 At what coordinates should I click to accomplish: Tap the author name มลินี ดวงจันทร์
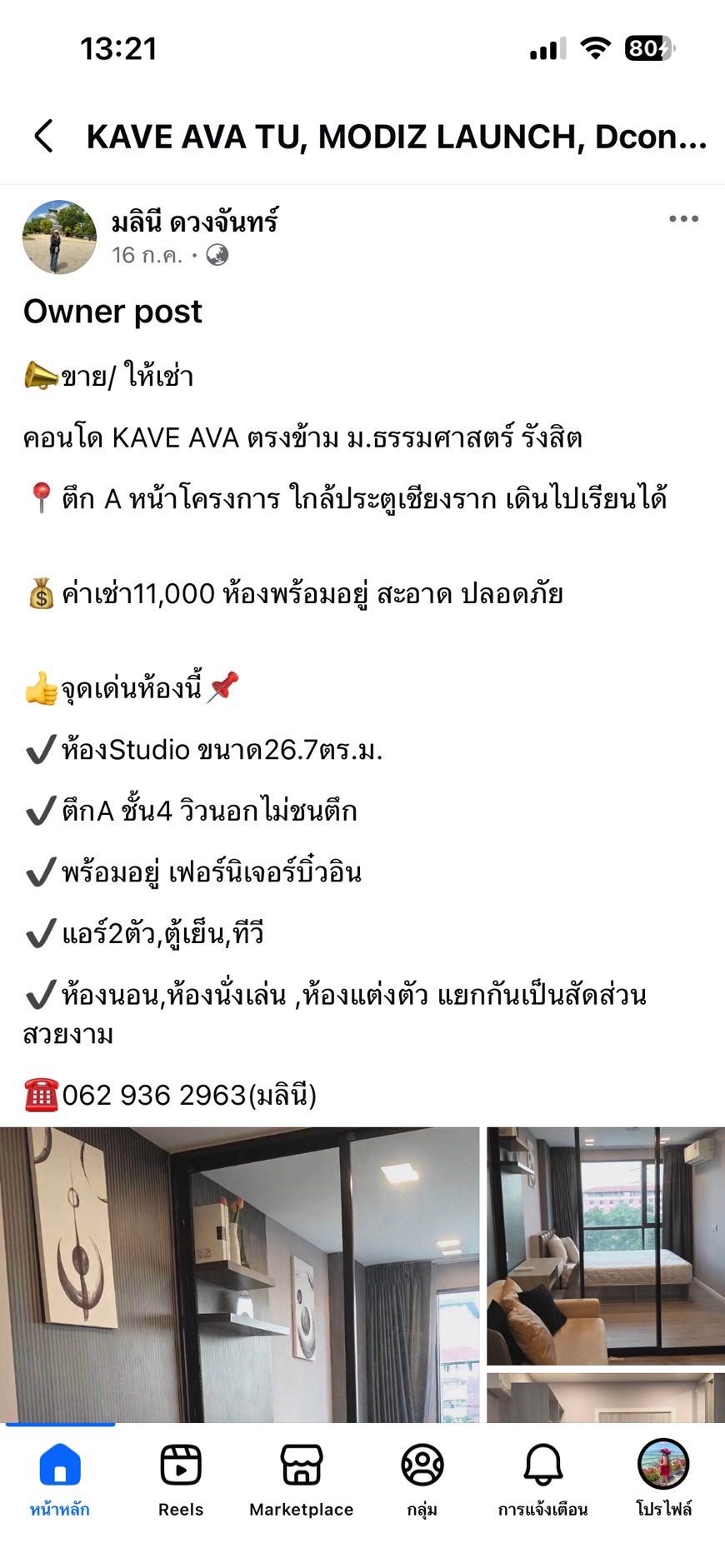pos(194,222)
